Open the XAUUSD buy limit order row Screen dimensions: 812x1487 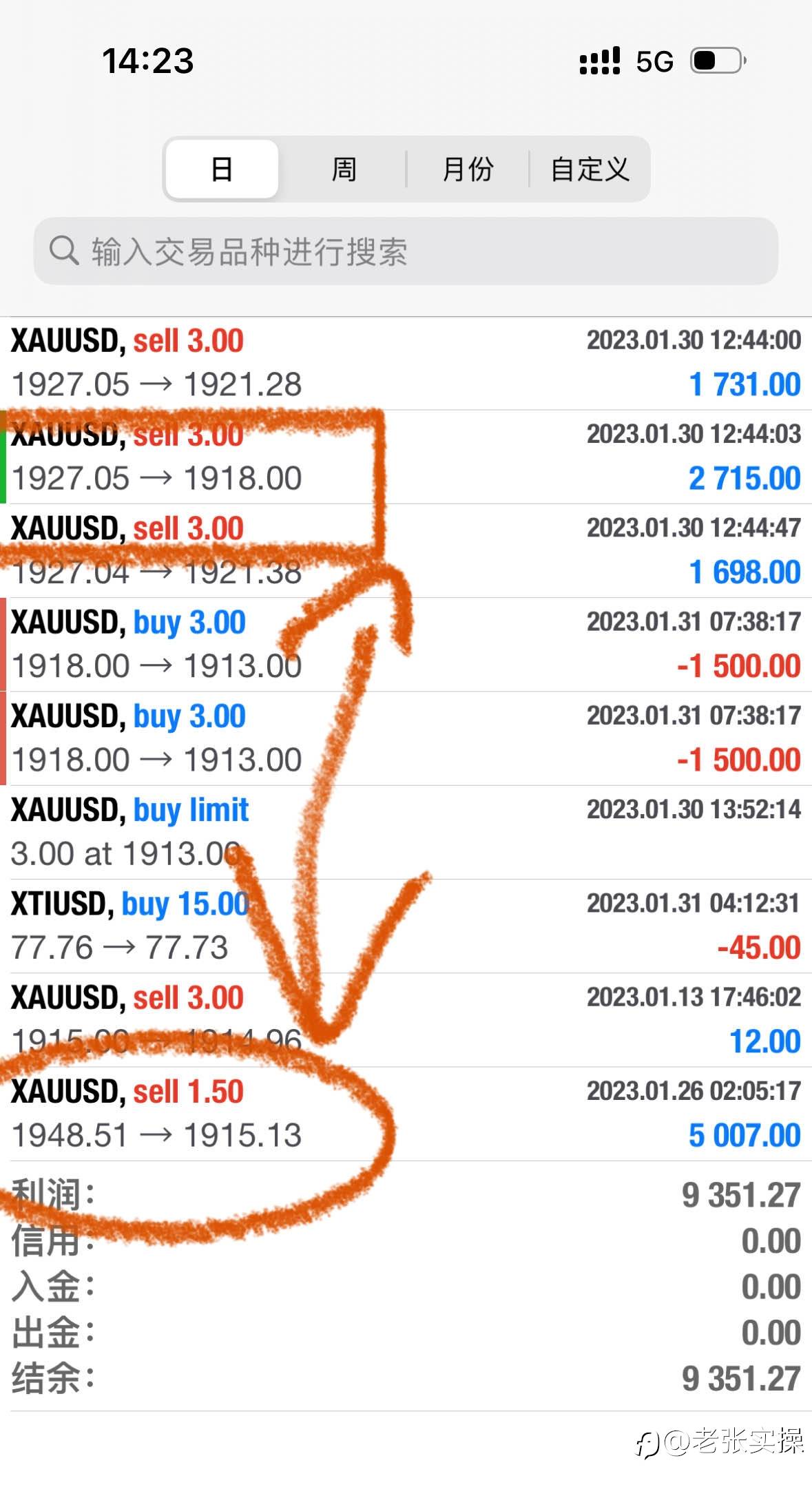pos(406,832)
